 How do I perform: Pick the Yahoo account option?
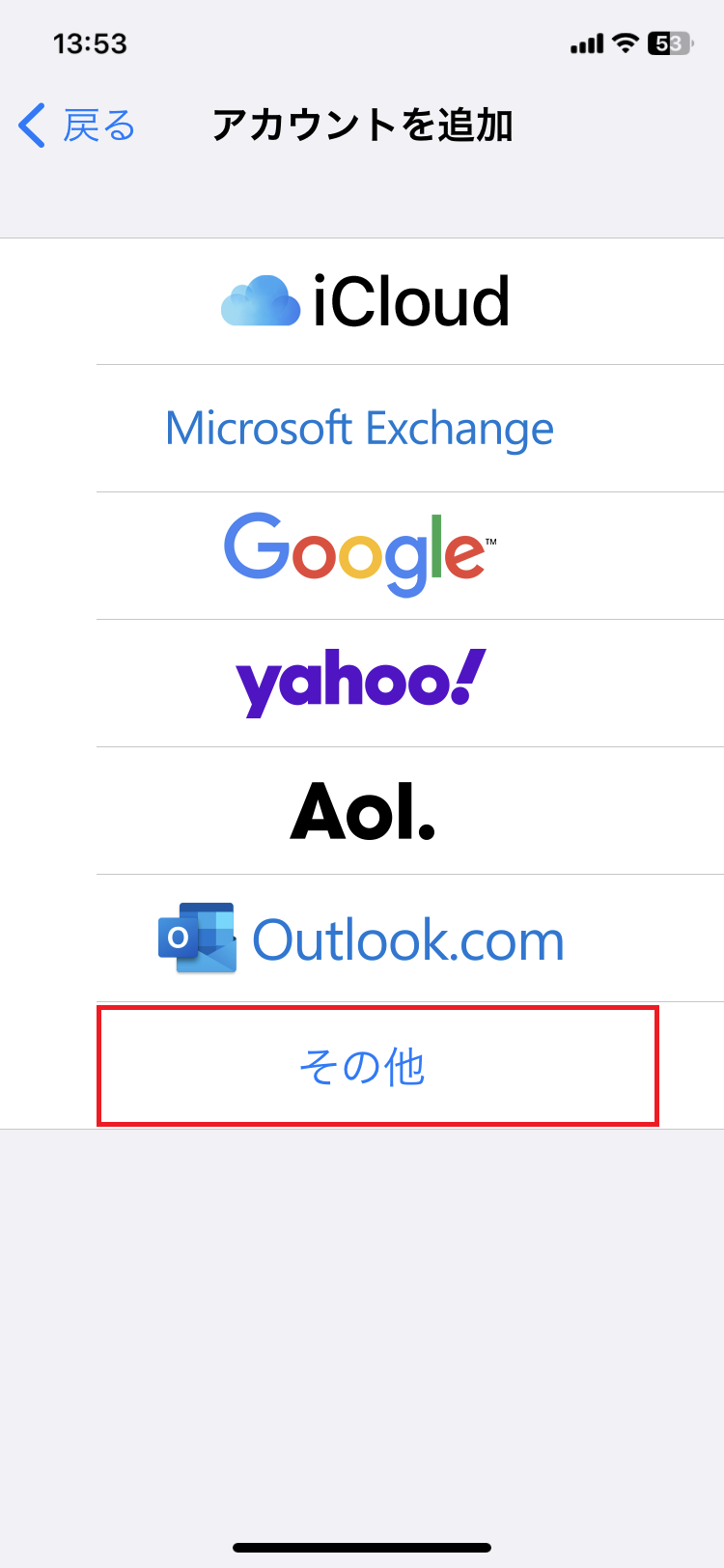pos(360,683)
